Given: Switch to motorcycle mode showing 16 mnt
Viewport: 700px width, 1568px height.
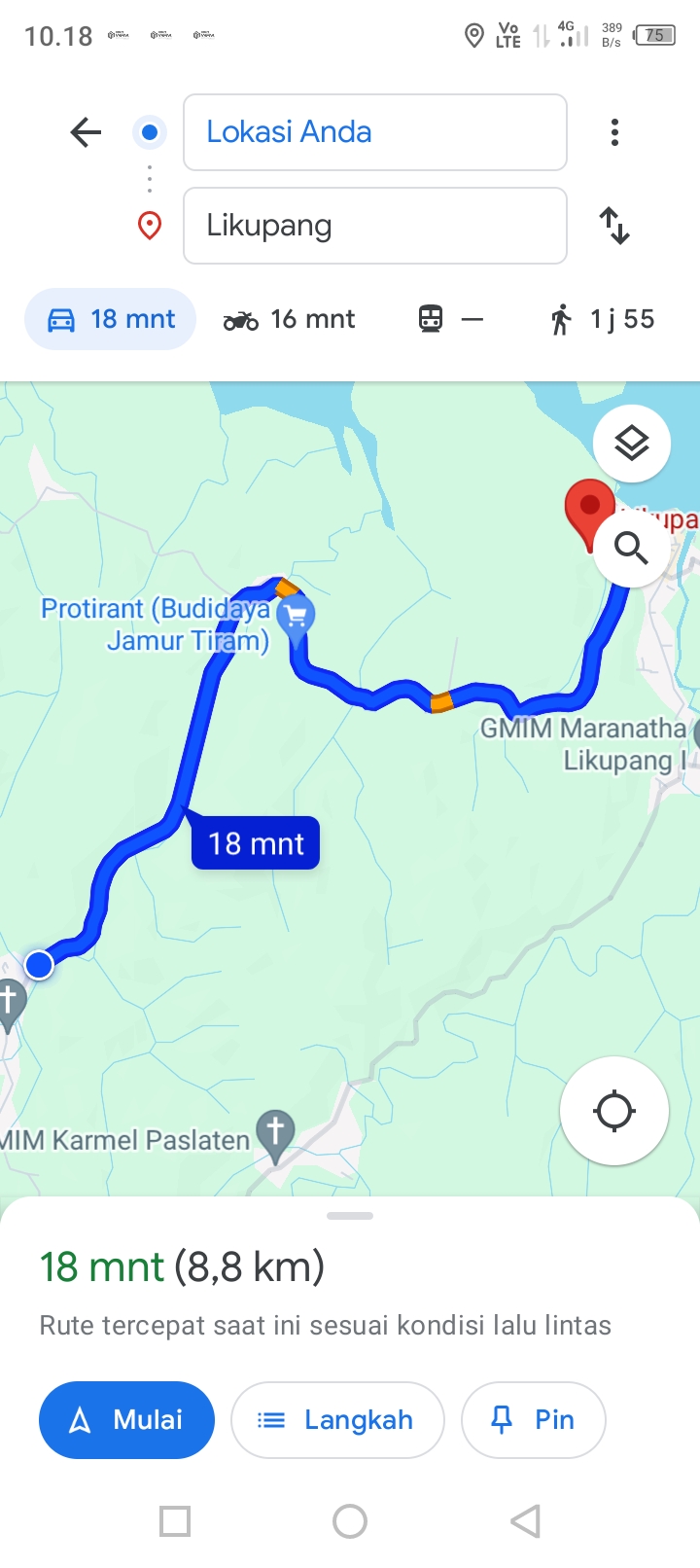Looking at the screenshot, I should click(290, 319).
